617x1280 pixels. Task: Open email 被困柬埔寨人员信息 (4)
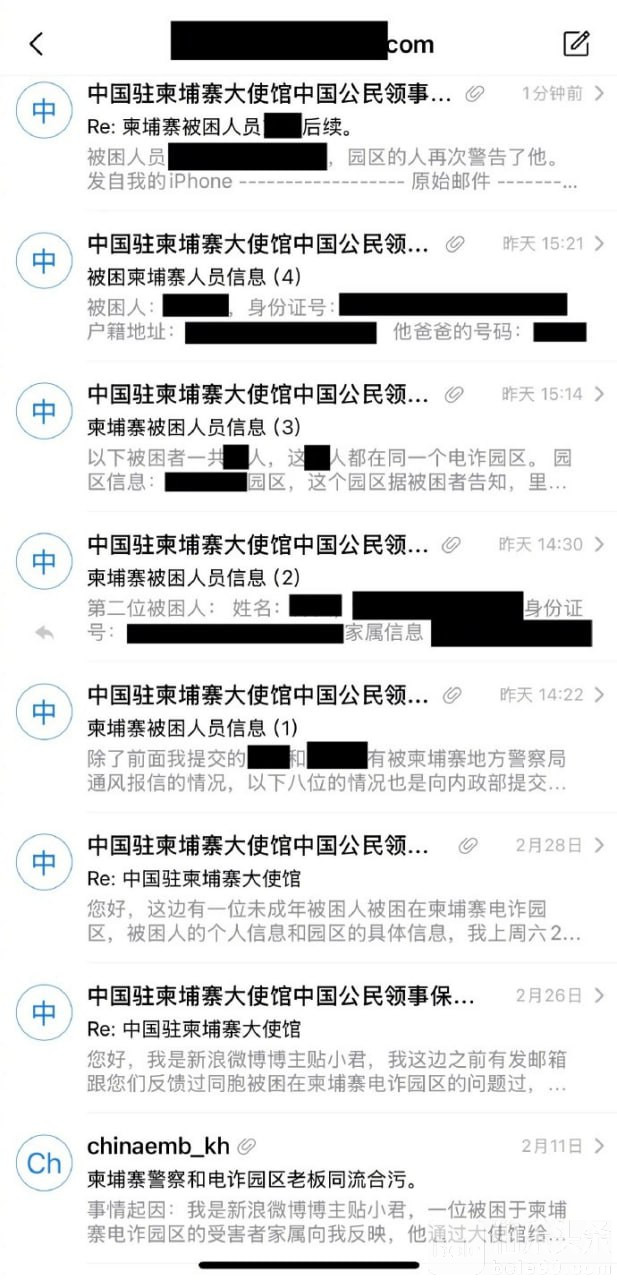pyautogui.click(x=308, y=287)
